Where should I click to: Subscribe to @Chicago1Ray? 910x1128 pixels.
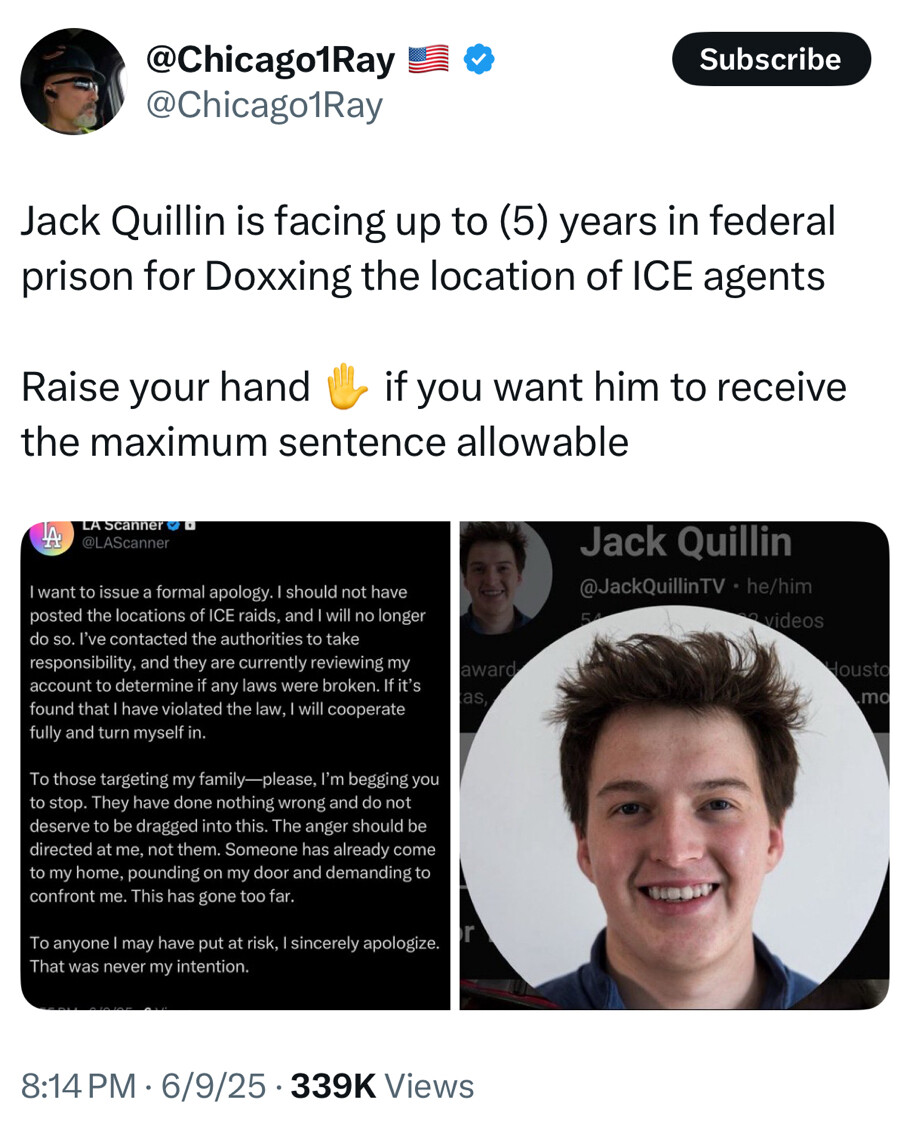click(770, 60)
